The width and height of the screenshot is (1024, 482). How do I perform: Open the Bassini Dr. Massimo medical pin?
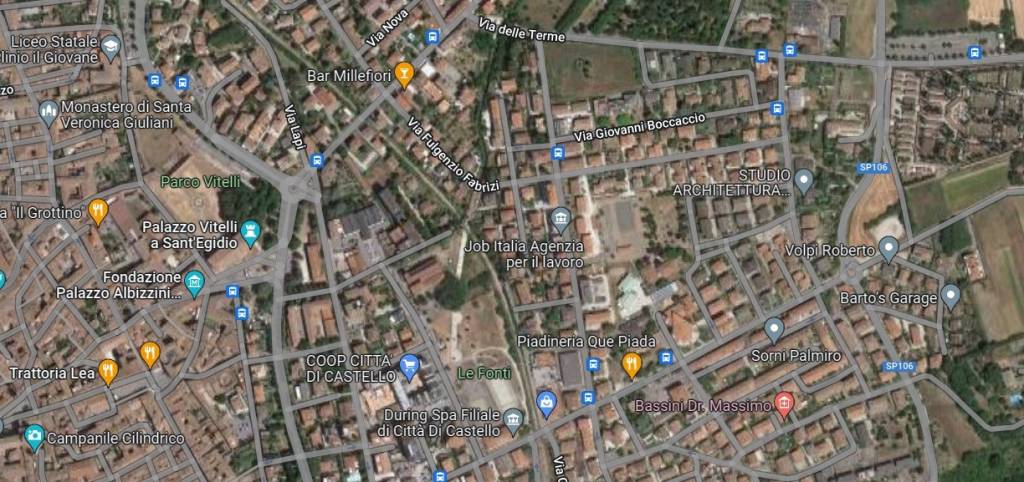(x=785, y=405)
